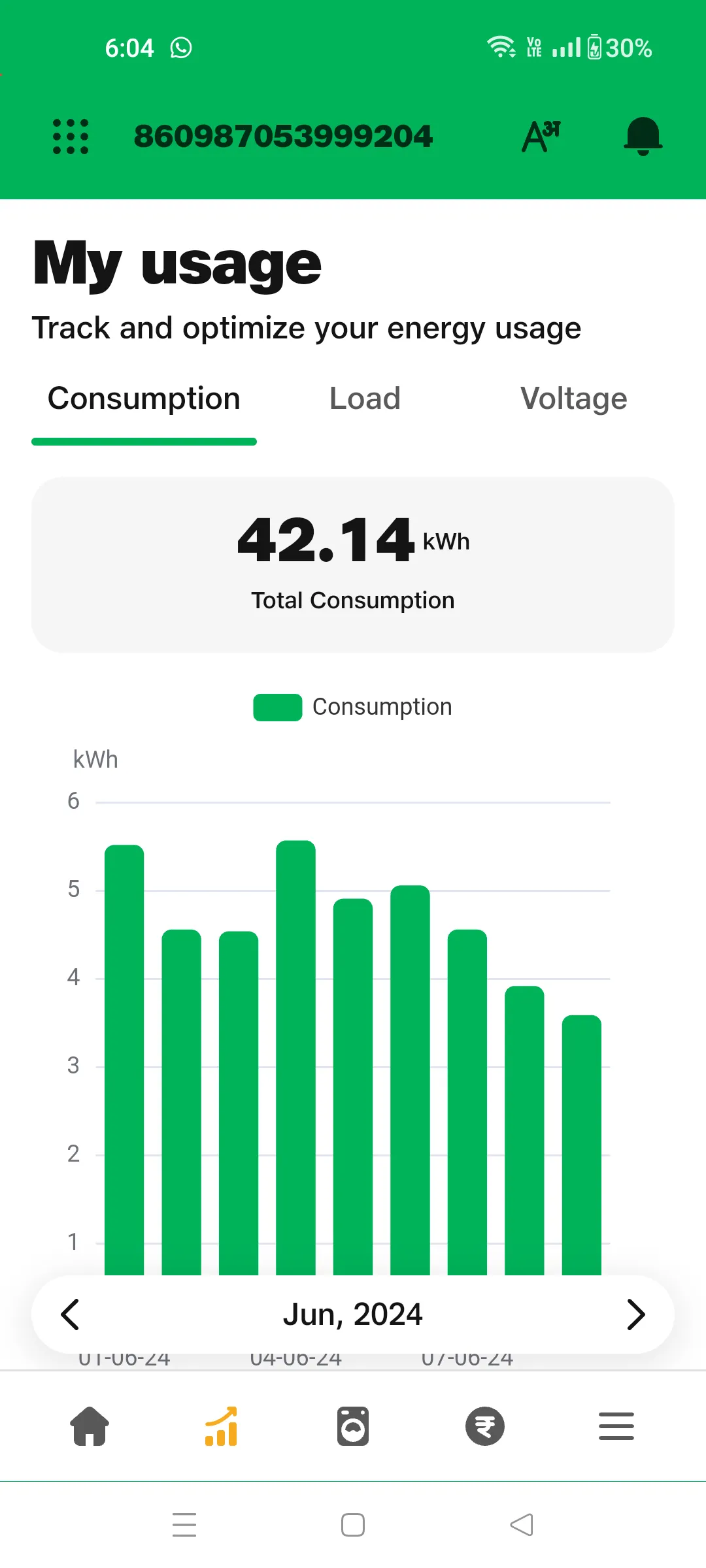Toggle the Consumption legend series
The height and width of the screenshot is (1568, 706).
[x=353, y=707]
